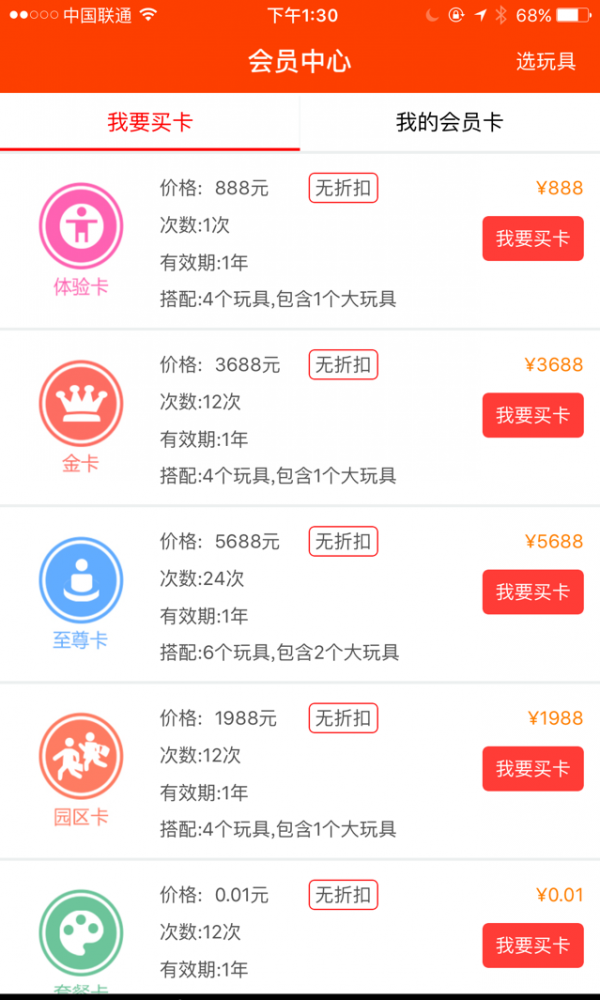This screenshot has width=600, height=1000.
Task: Purchase the 至尊卡 for ¥5688
Action: click(532, 592)
